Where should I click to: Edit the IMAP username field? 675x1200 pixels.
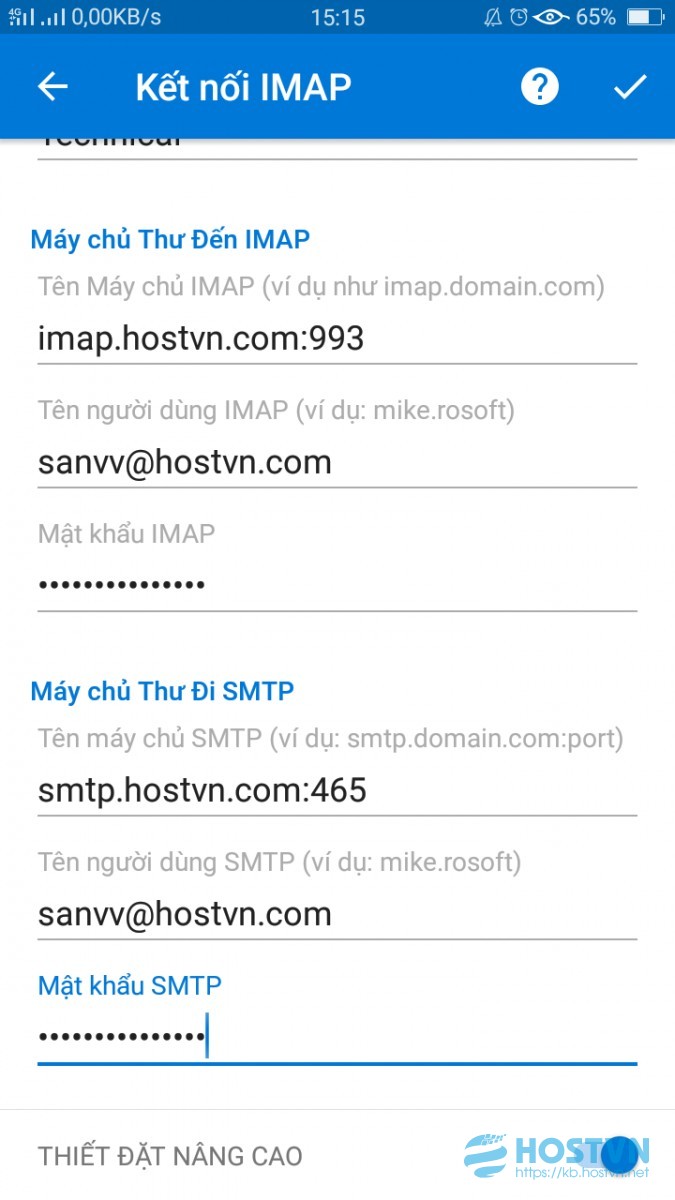337,463
